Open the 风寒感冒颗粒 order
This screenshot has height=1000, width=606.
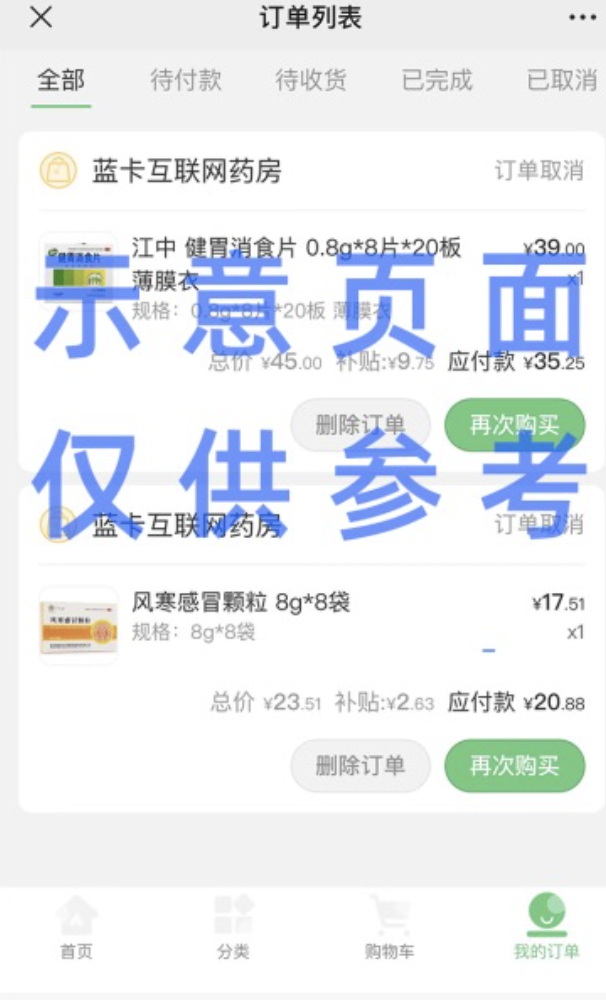pyautogui.click(x=241, y=603)
